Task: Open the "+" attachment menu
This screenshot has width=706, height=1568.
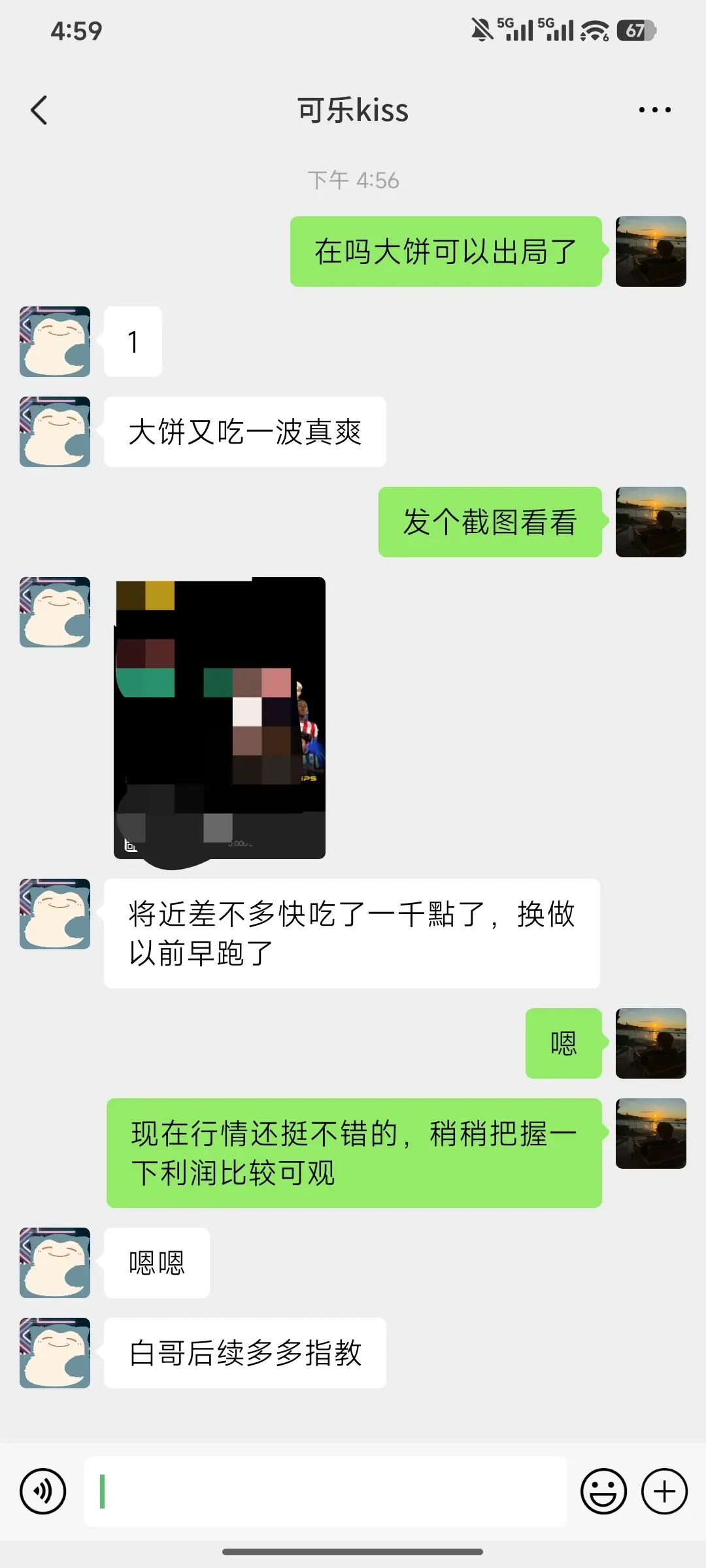Action: pos(664,1492)
